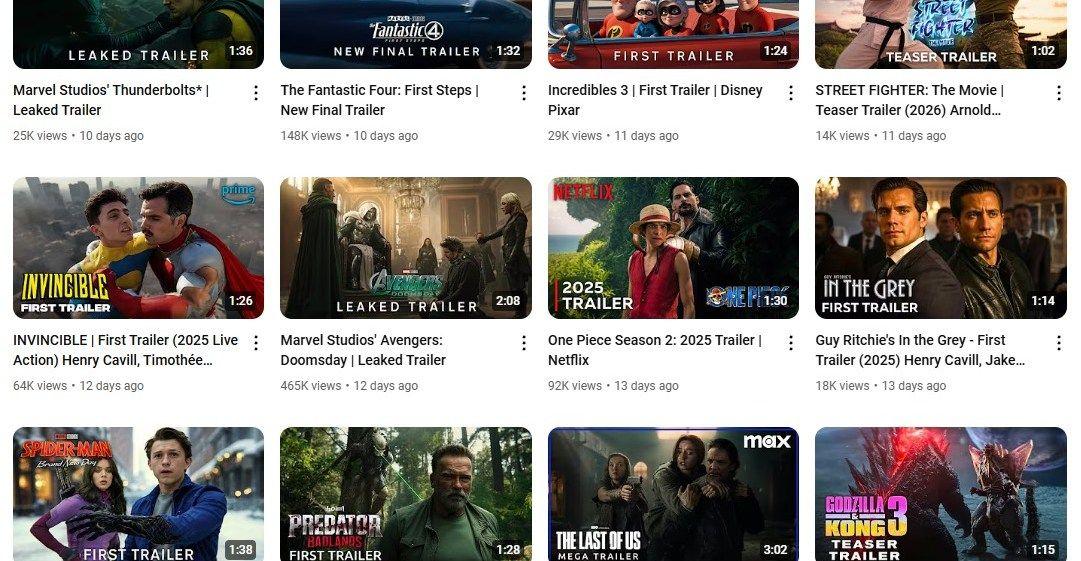Open more options for Thunderbolts* Leaked Trailer

(x=256, y=93)
